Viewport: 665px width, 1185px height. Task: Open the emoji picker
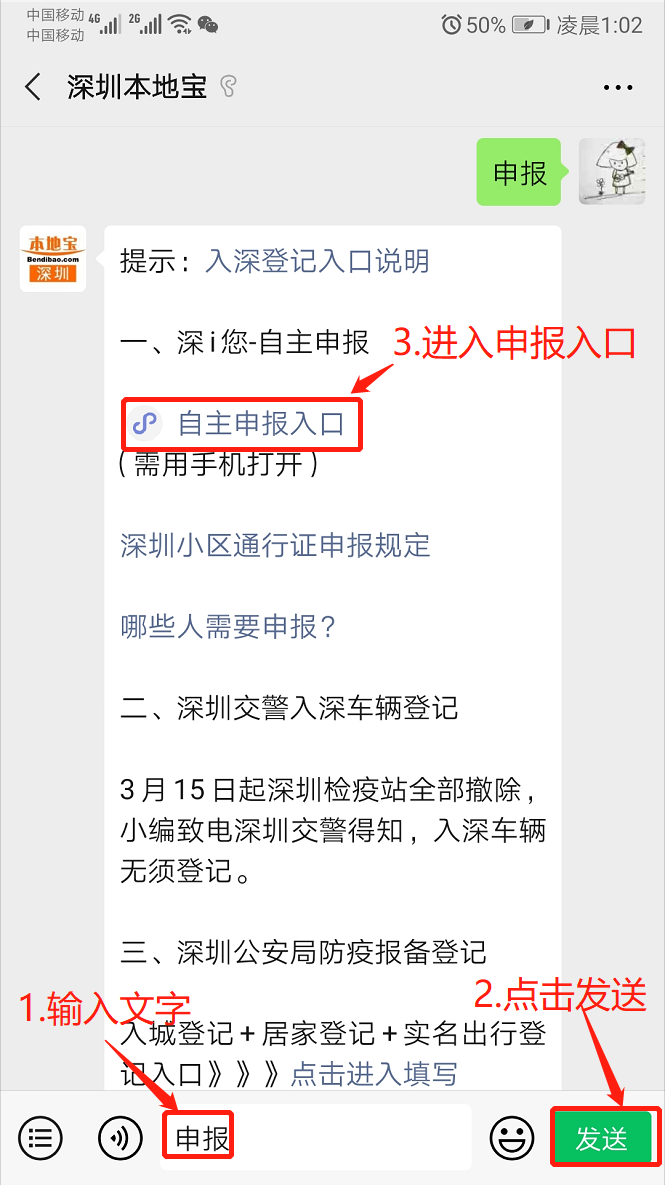pos(511,1137)
